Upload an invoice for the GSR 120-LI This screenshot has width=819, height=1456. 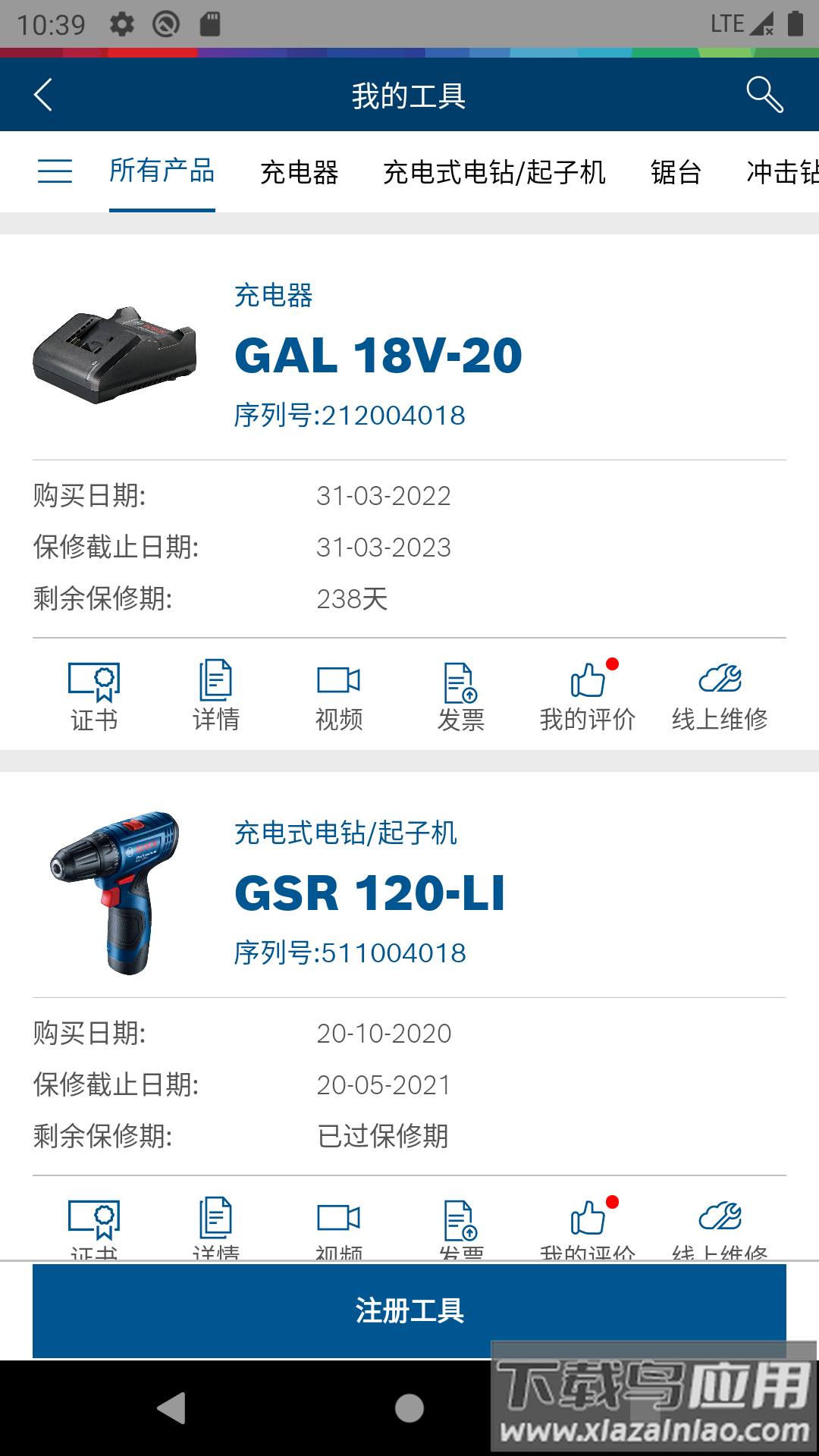click(x=461, y=1228)
